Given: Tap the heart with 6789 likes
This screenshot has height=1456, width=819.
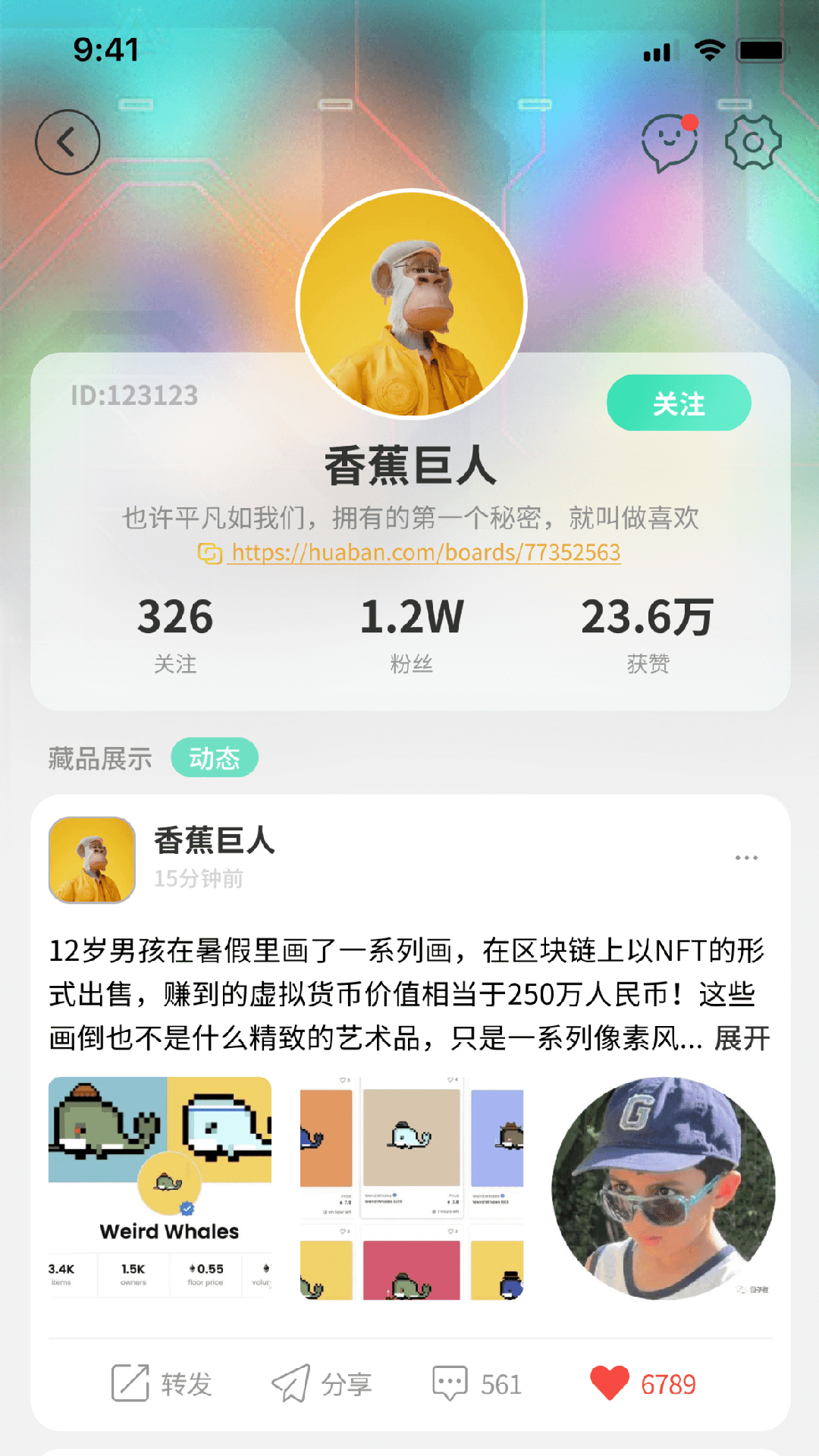Looking at the screenshot, I should (x=642, y=1384).
